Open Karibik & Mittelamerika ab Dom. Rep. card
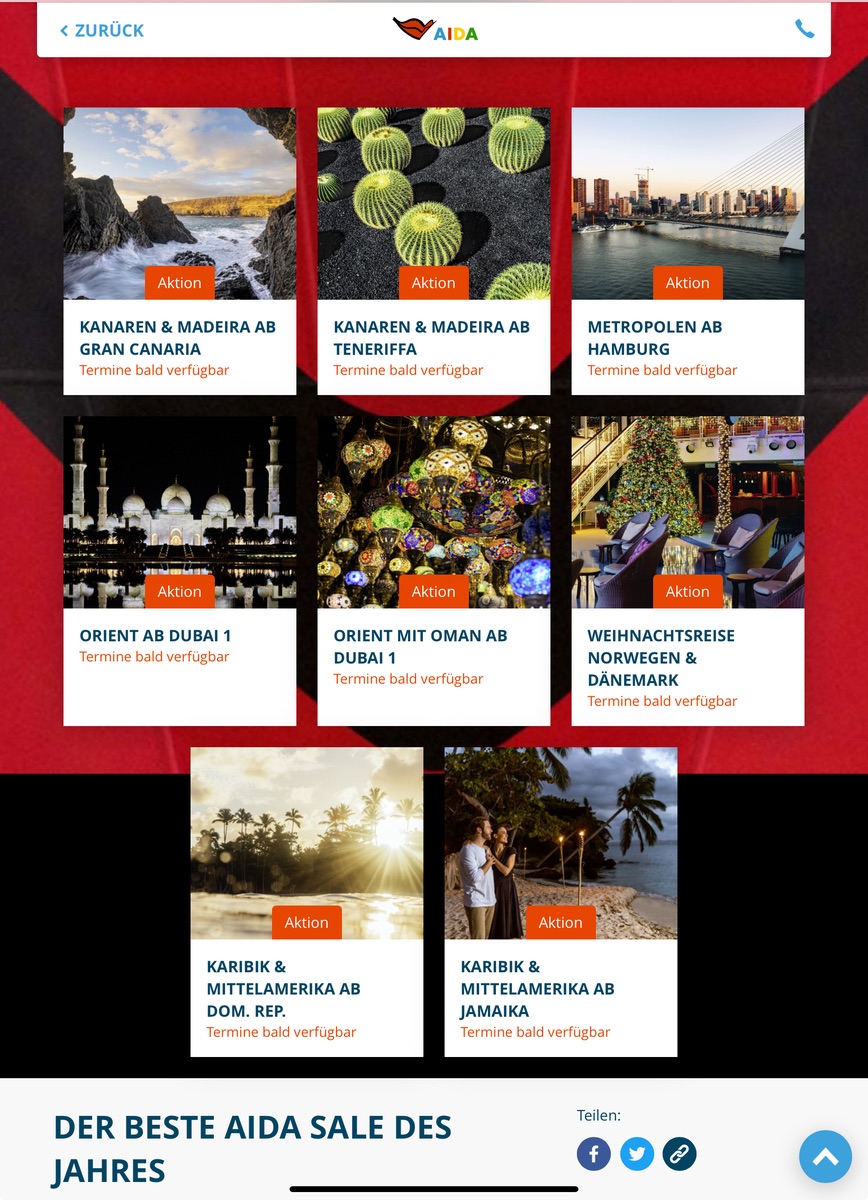The image size is (868, 1200). point(306,900)
